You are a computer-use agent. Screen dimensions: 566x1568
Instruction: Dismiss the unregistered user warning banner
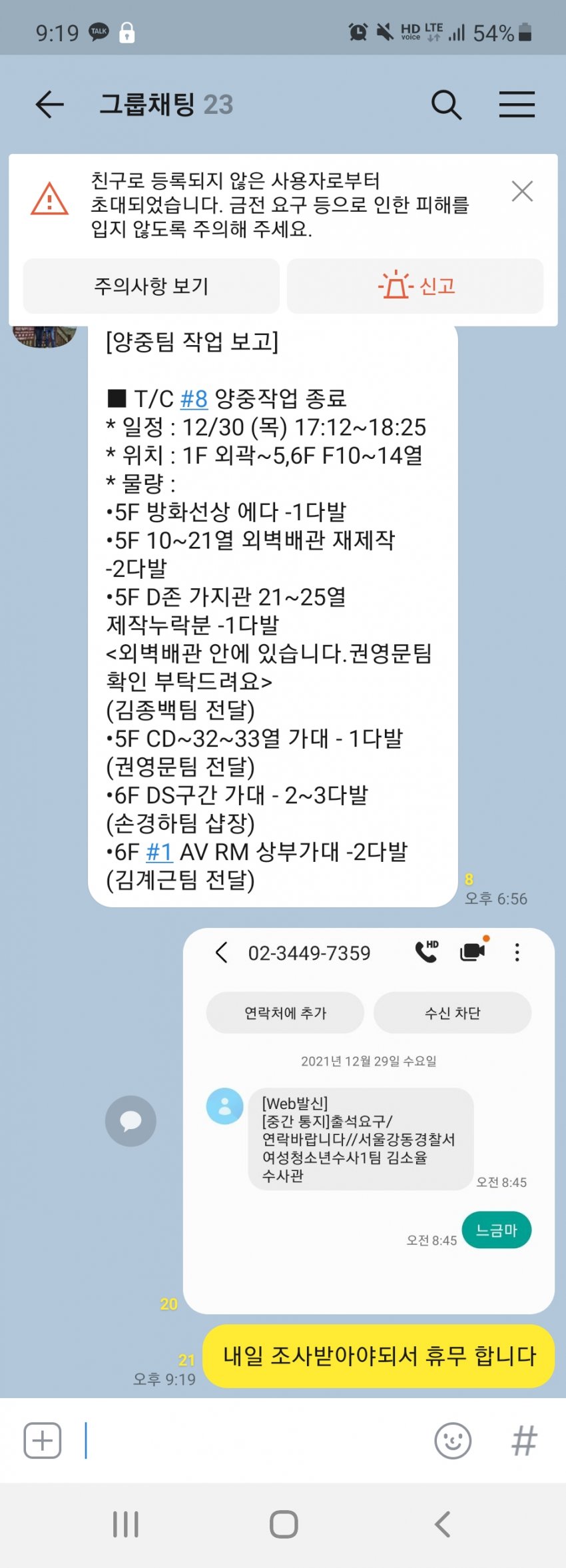coord(522,191)
